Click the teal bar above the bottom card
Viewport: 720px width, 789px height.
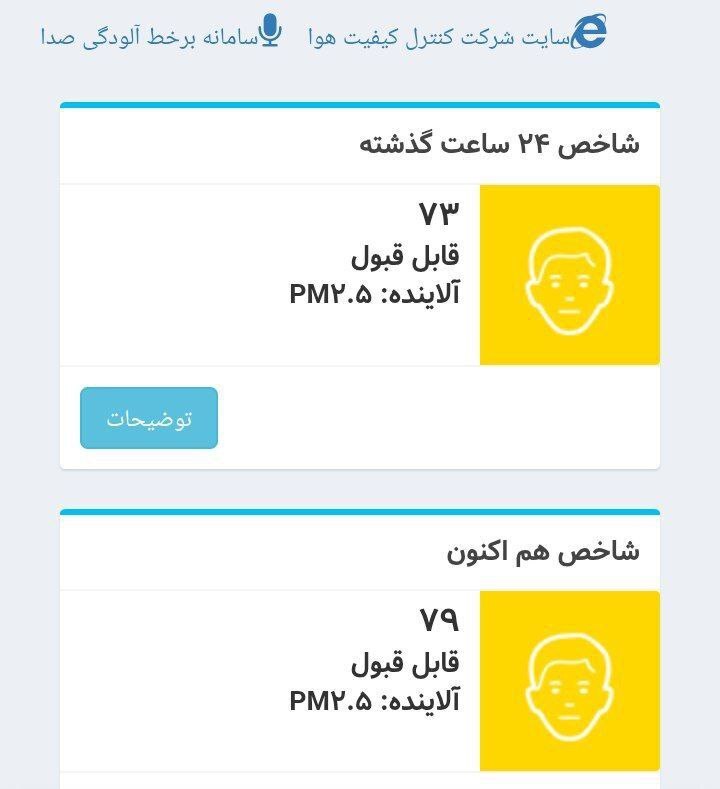point(360,511)
